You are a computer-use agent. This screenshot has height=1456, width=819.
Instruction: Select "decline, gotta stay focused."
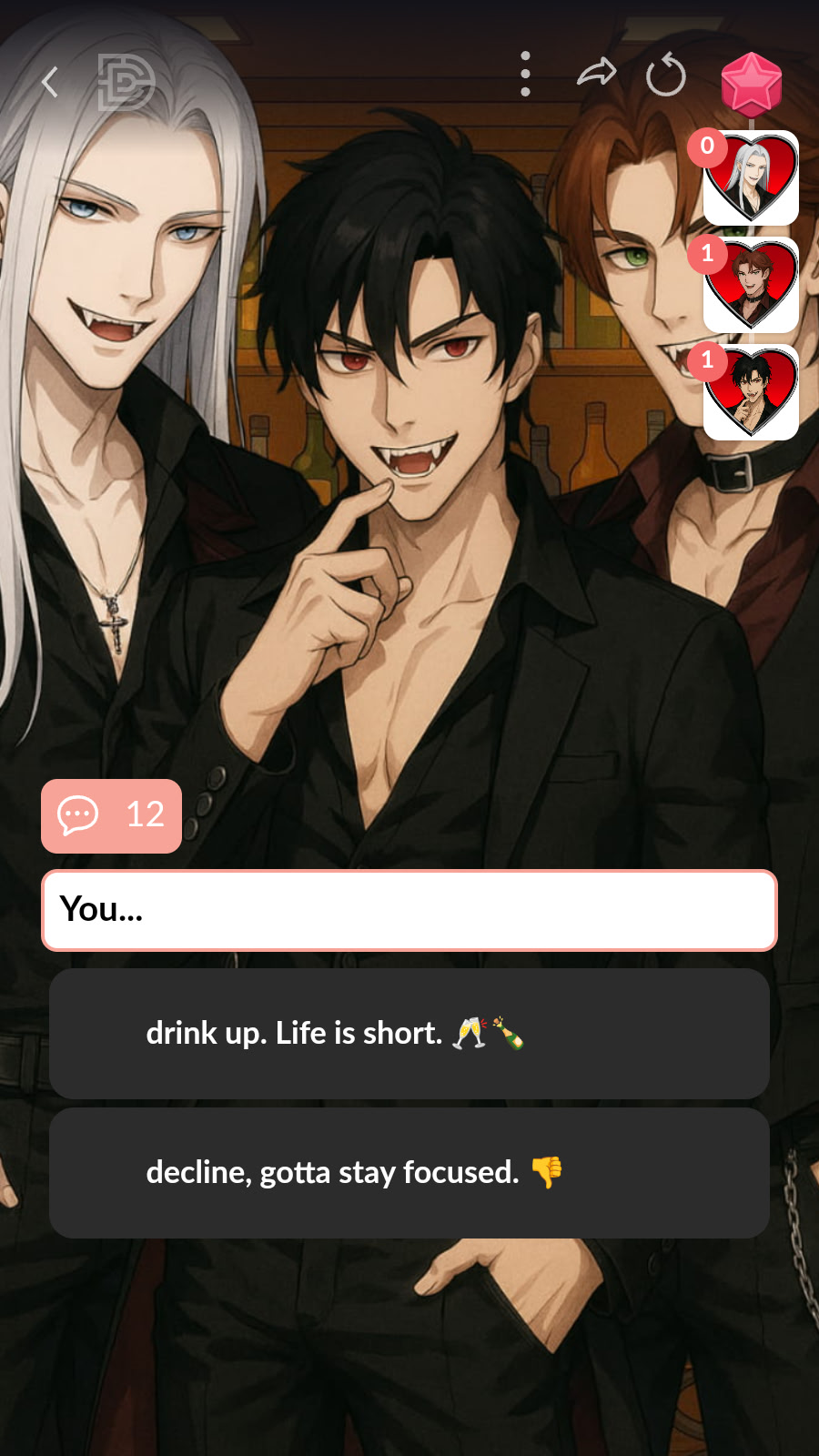pyautogui.click(x=409, y=1173)
